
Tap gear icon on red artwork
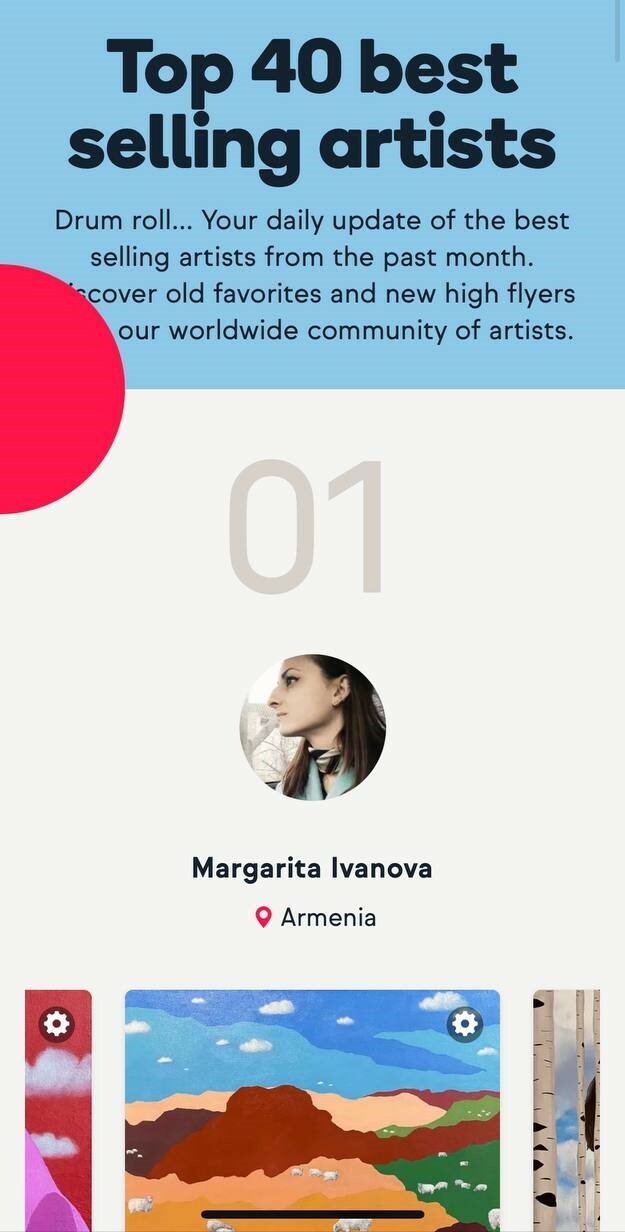[57, 1024]
